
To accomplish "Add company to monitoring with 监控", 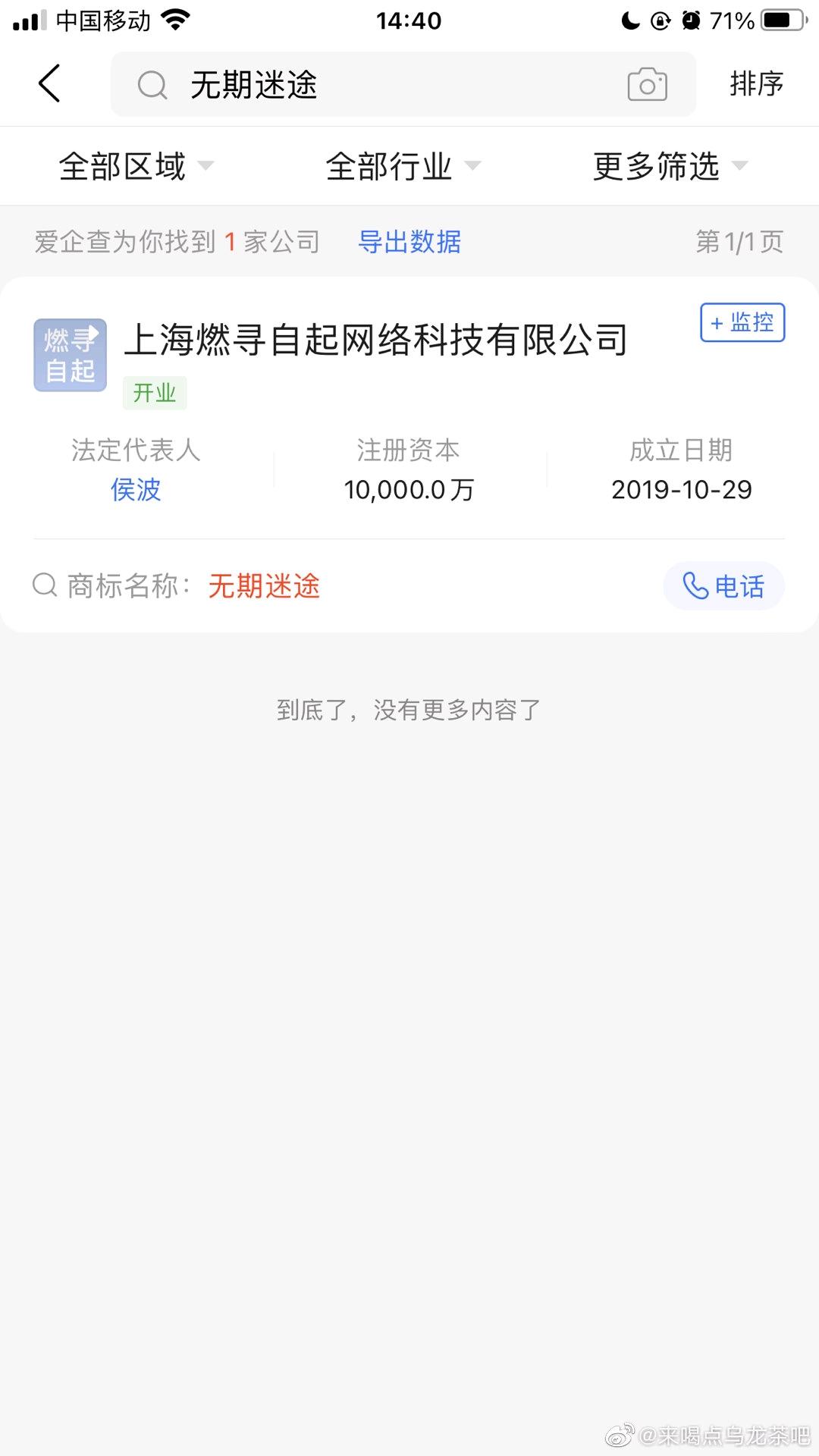I will 742,322.
